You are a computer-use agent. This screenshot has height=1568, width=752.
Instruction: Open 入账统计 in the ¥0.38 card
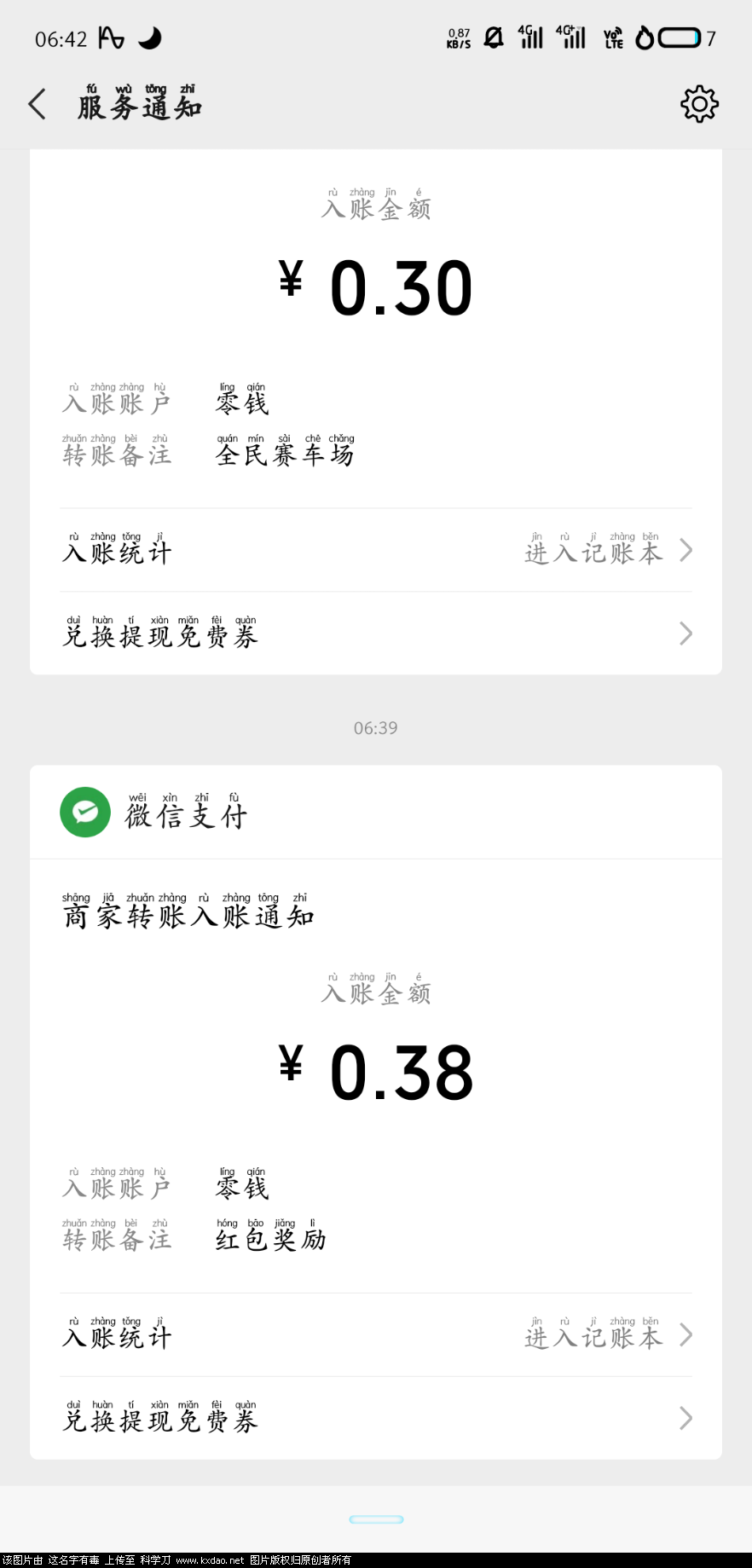click(x=375, y=1335)
